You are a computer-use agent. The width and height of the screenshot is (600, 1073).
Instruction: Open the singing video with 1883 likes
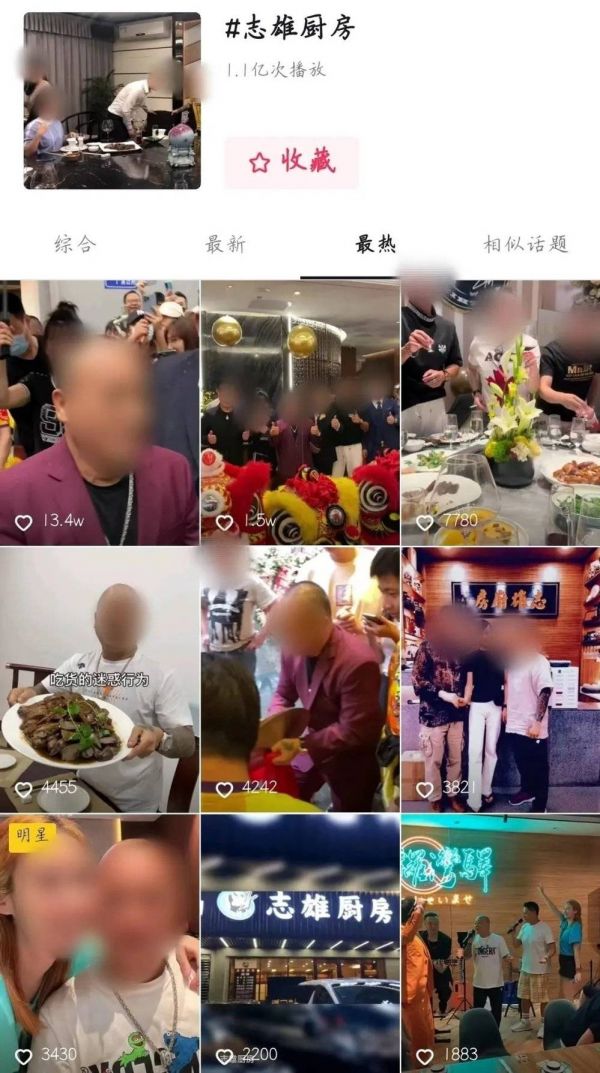500,943
